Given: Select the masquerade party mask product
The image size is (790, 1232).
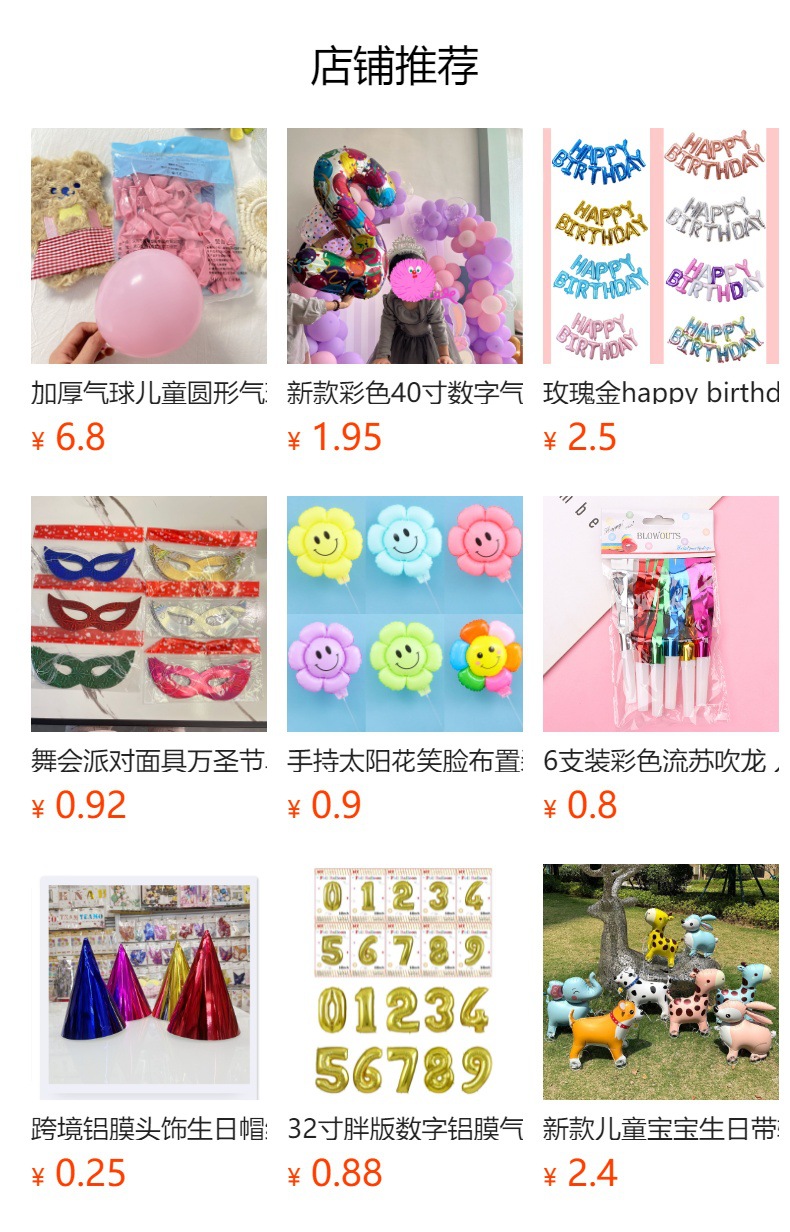Looking at the screenshot, I should (149, 614).
